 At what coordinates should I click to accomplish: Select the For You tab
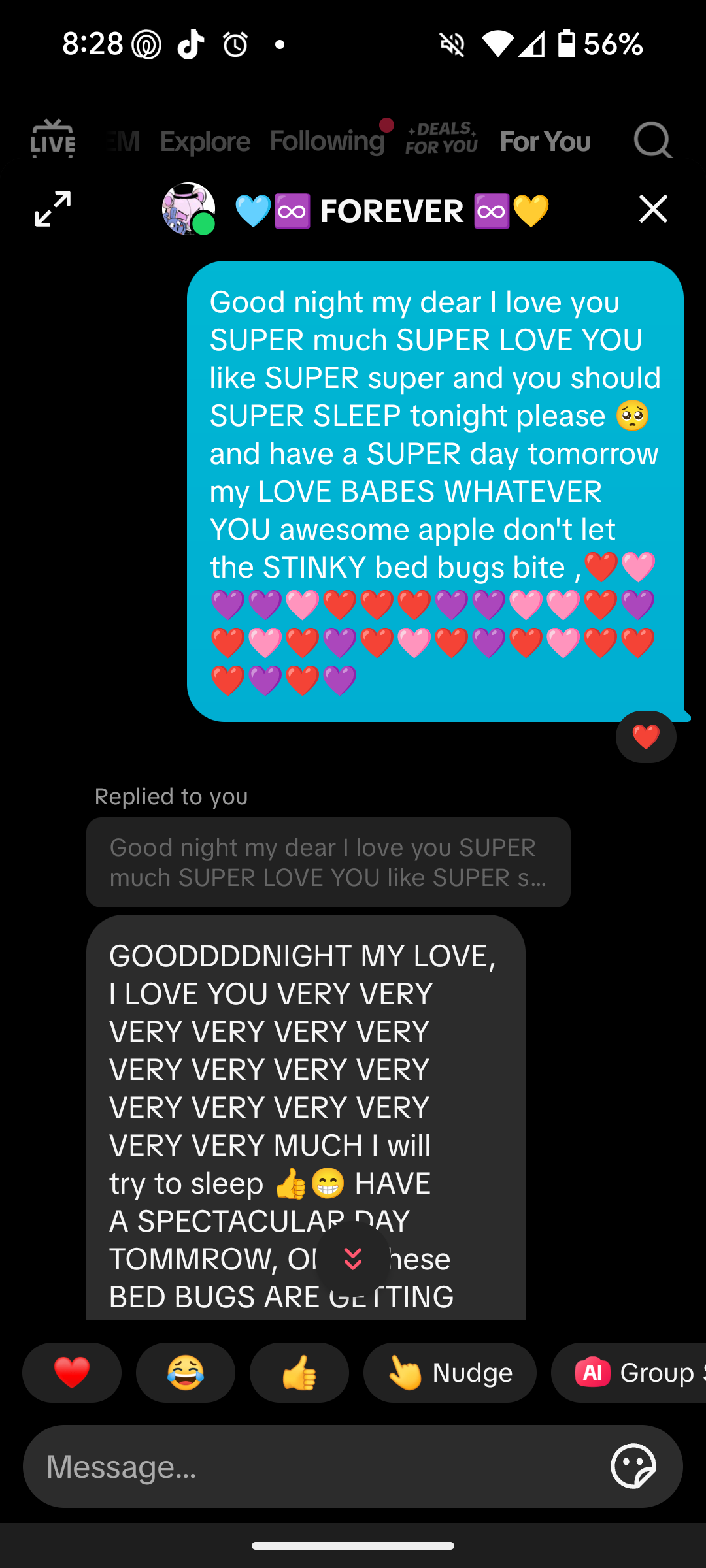pyautogui.click(x=545, y=141)
